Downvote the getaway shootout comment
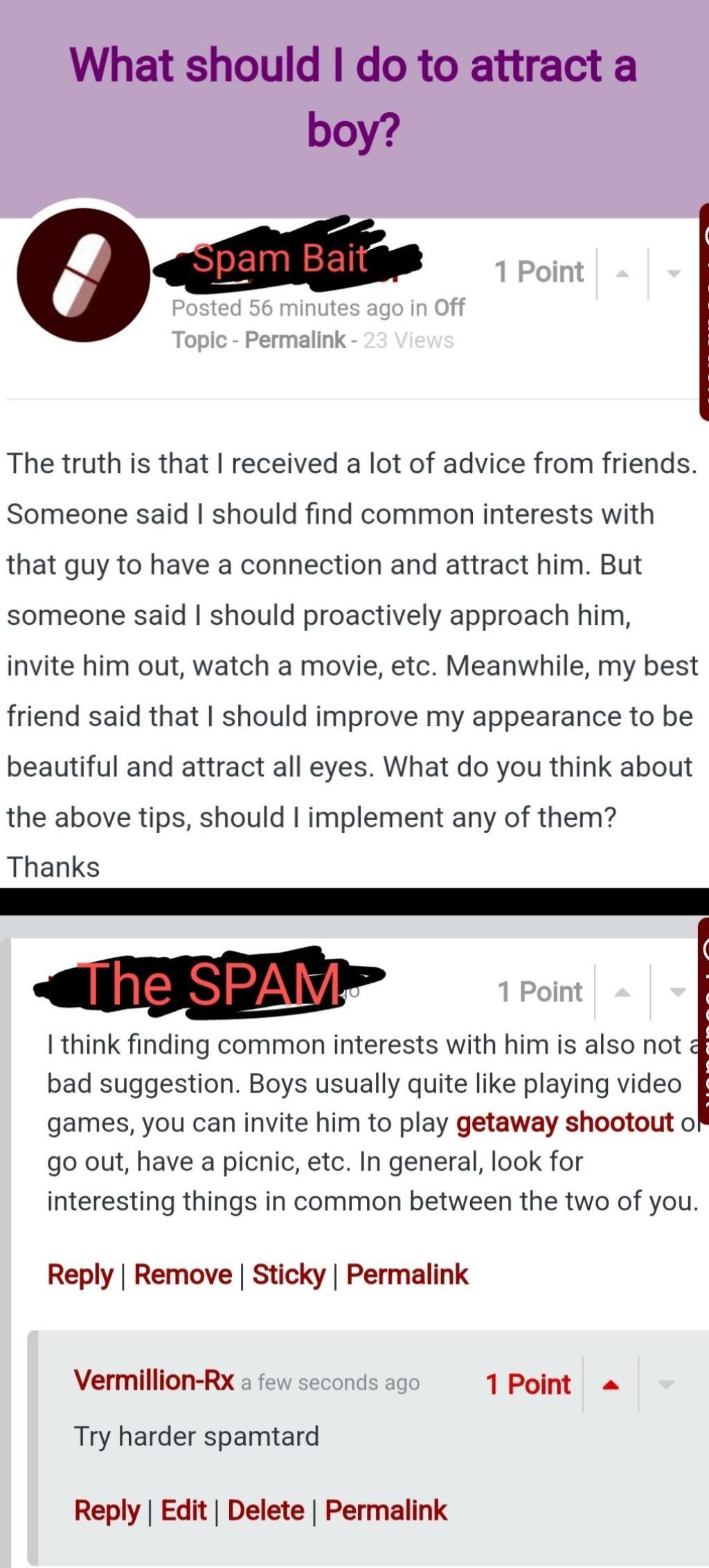This screenshot has height=1568, width=709. tap(677, 993)
